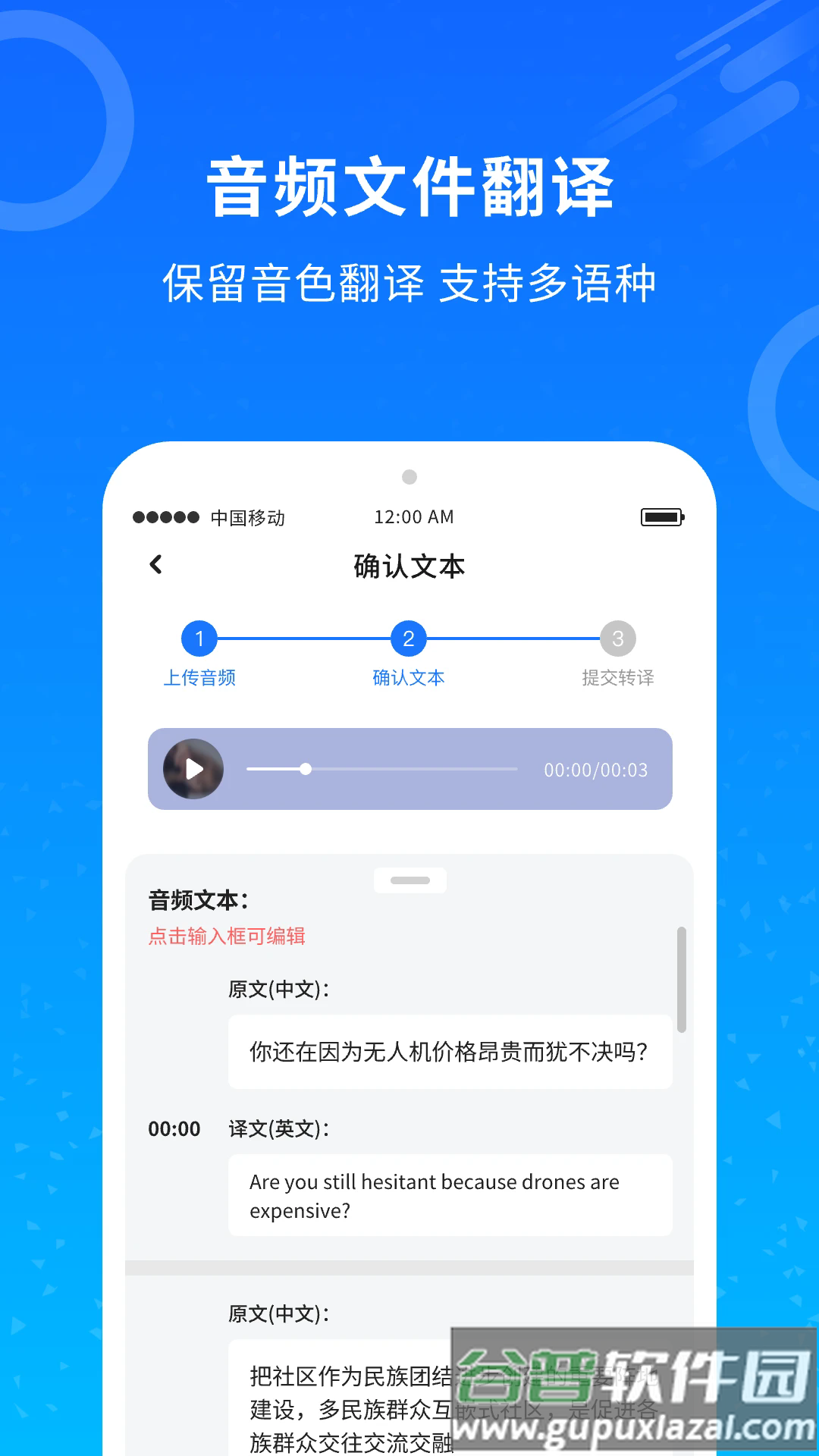Expand the text panel via its drag handle
This screenshot has height=1456, width=819.
point(410,880)
